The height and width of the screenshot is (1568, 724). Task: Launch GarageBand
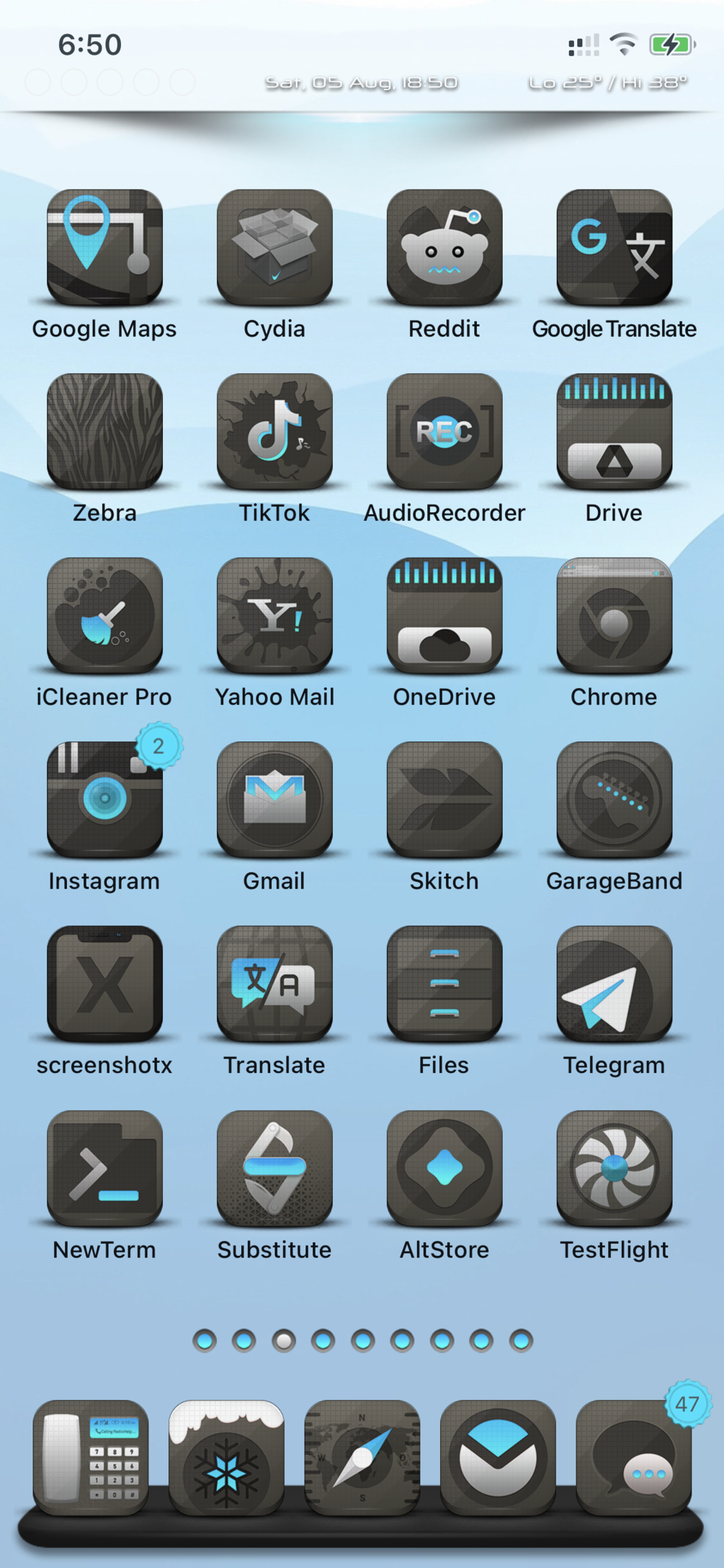(x=614, y=799)
